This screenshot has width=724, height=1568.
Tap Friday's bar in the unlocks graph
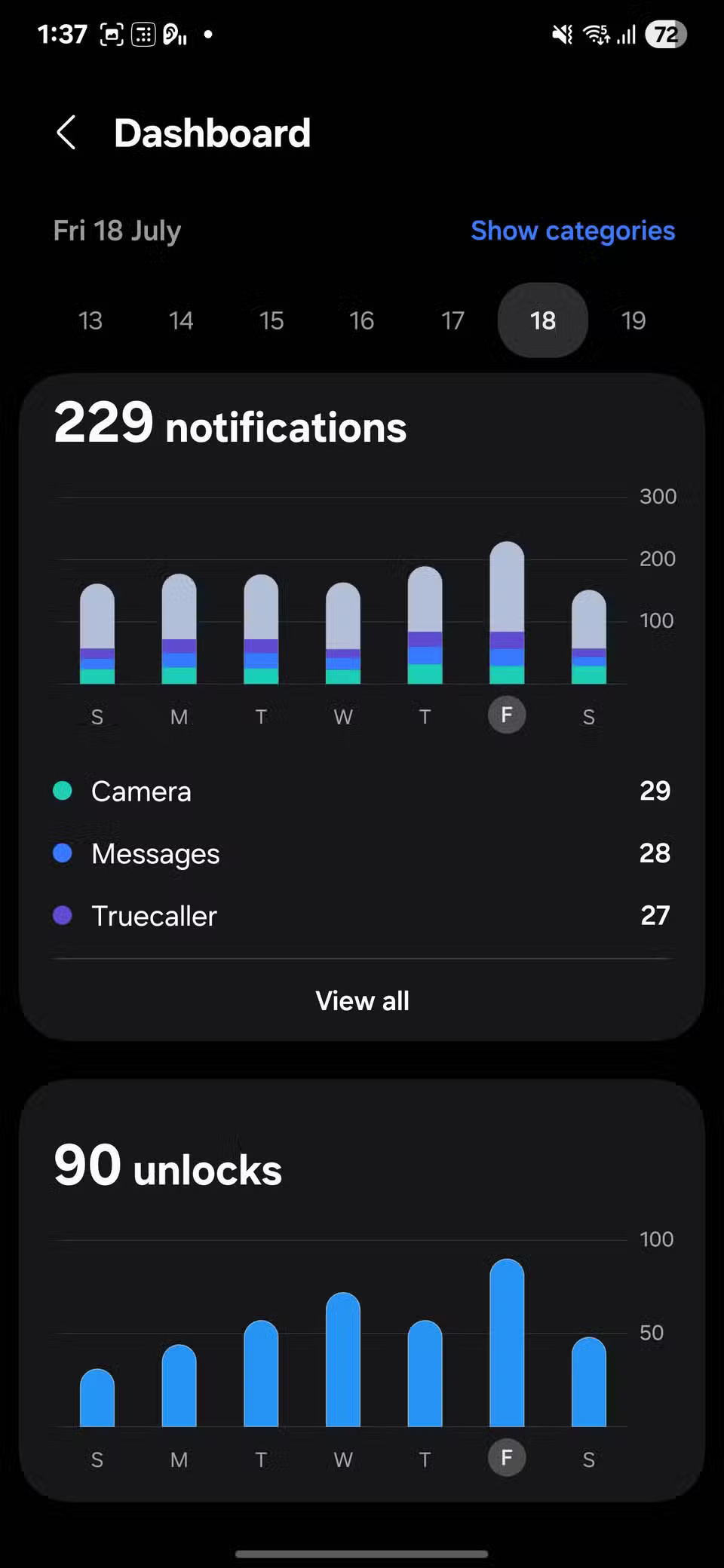(507, 1349)
